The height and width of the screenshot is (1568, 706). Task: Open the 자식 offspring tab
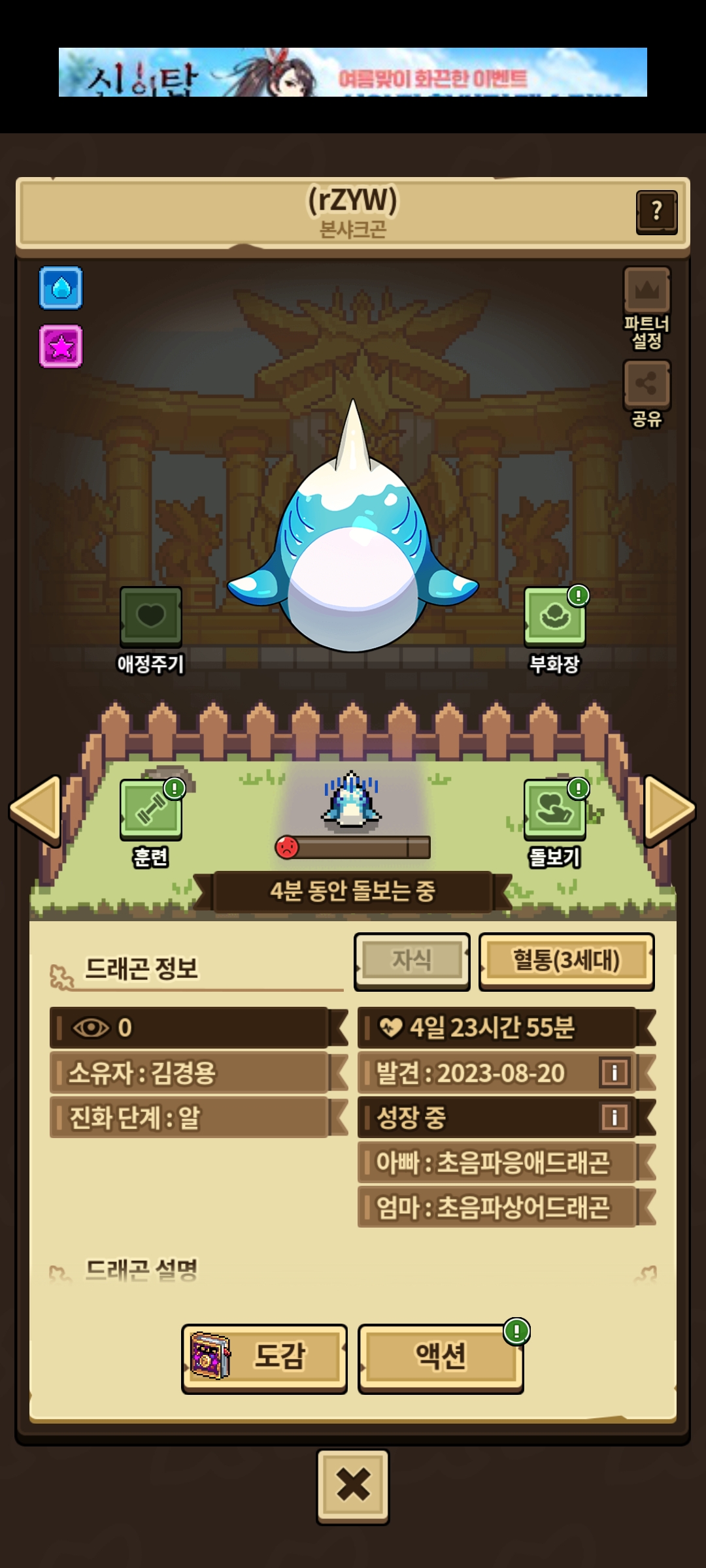(x=412, y=961)
